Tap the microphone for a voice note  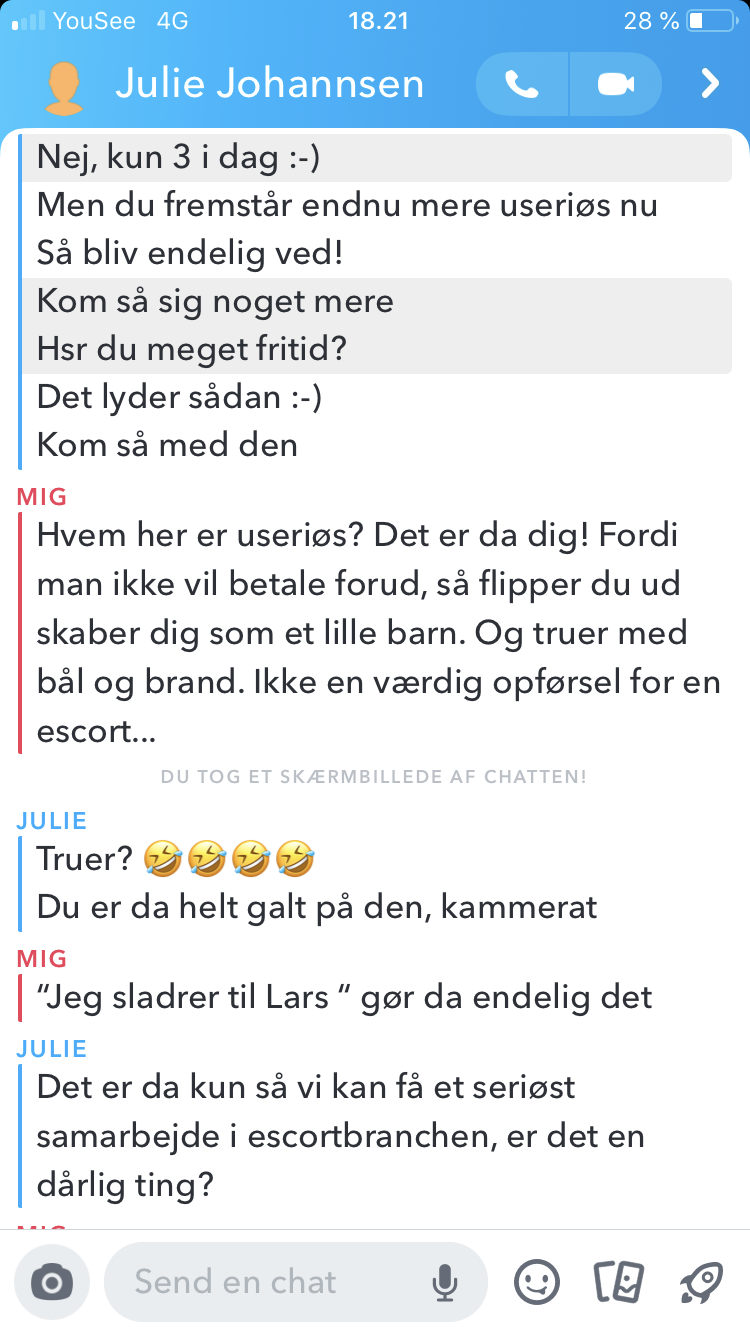[x=445, y=1282]
